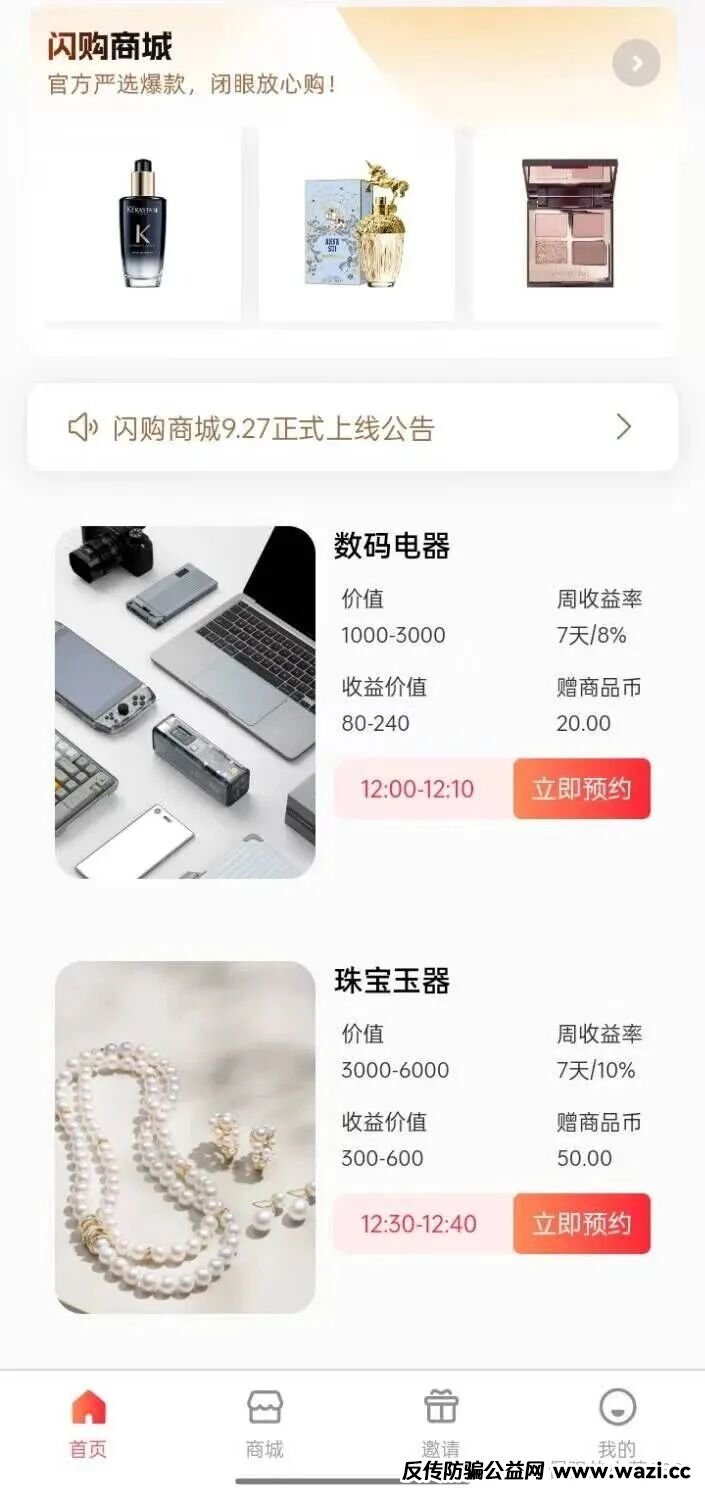Open the 珠宝玉器 pearl necklace image
Screen dimensions: 705x1498
pyautogui.click(x=185, y=1137)
